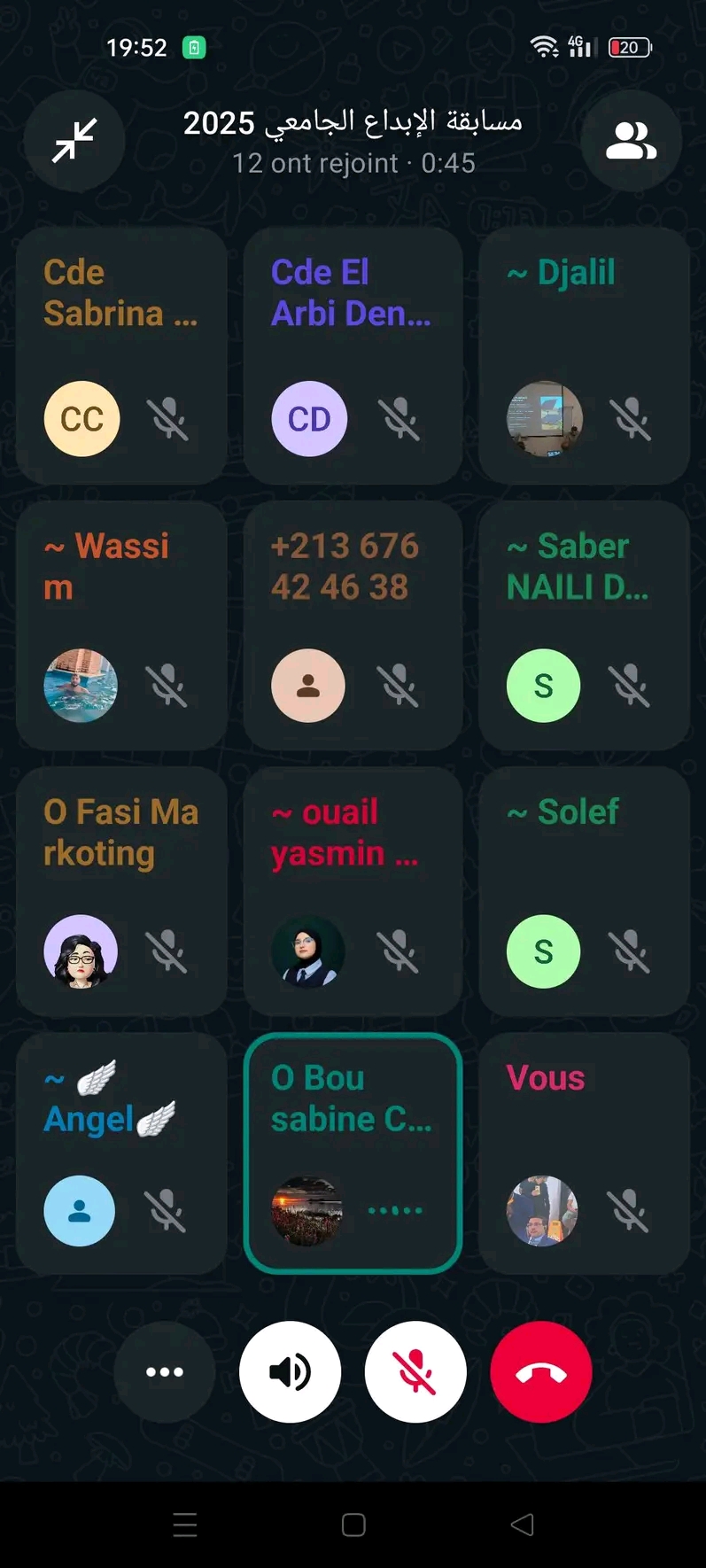
Task: Select Cde El Arbi Den's tile
Action: pyautogui.click(x=353, y=356)
